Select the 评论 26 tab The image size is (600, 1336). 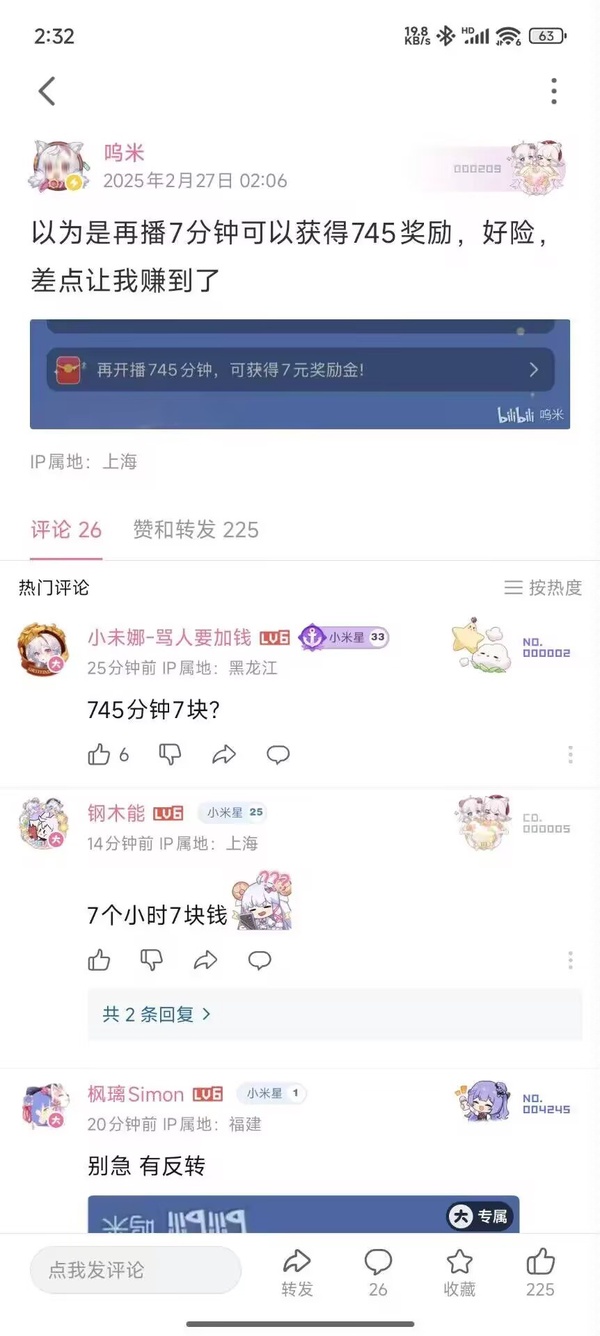[66, 530]
